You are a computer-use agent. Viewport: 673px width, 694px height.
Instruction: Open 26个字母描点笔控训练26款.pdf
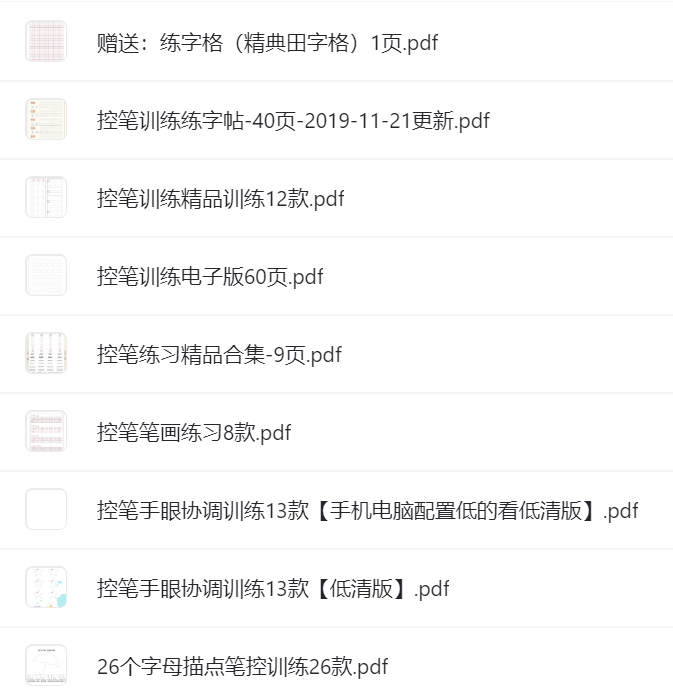242,666
